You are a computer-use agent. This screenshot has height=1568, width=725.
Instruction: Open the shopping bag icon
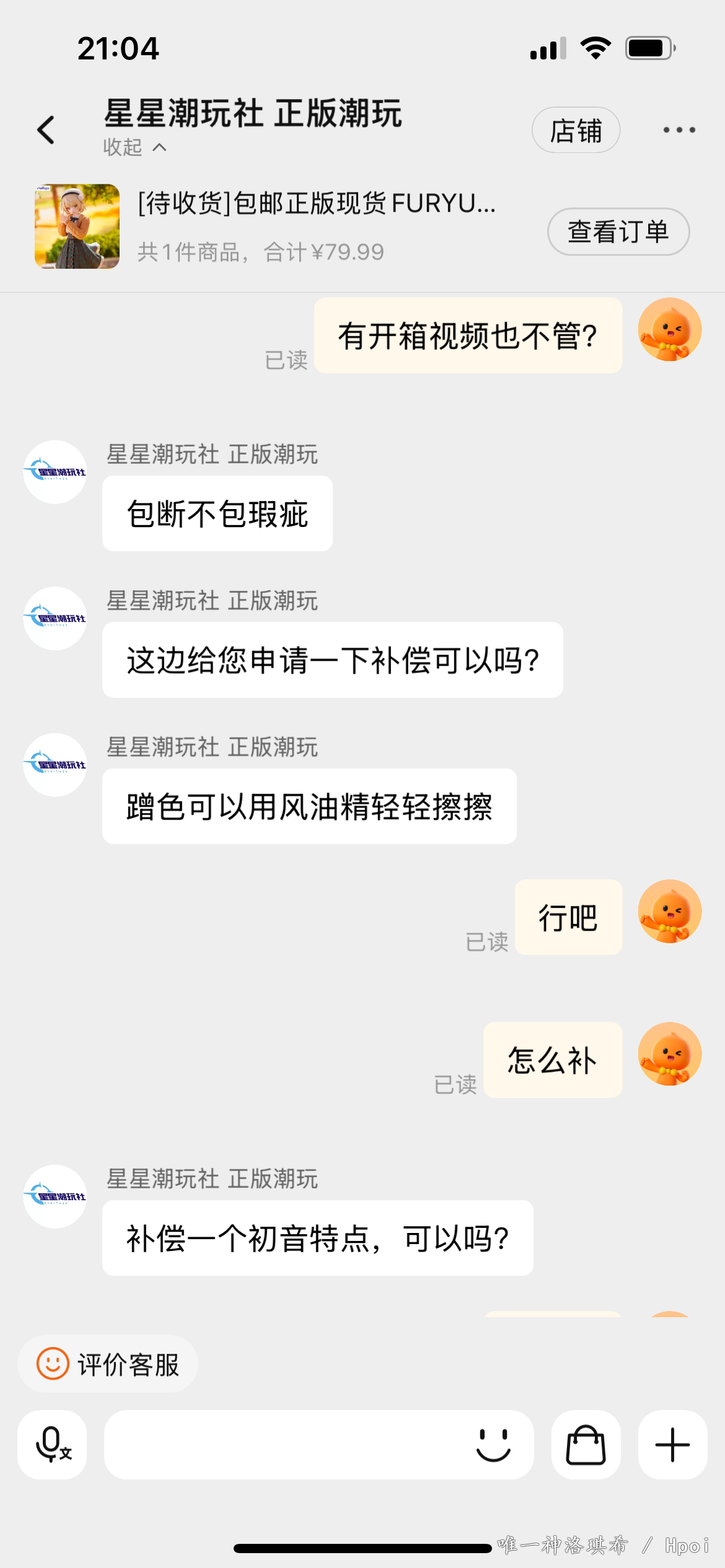click(x=586, y=1445)
